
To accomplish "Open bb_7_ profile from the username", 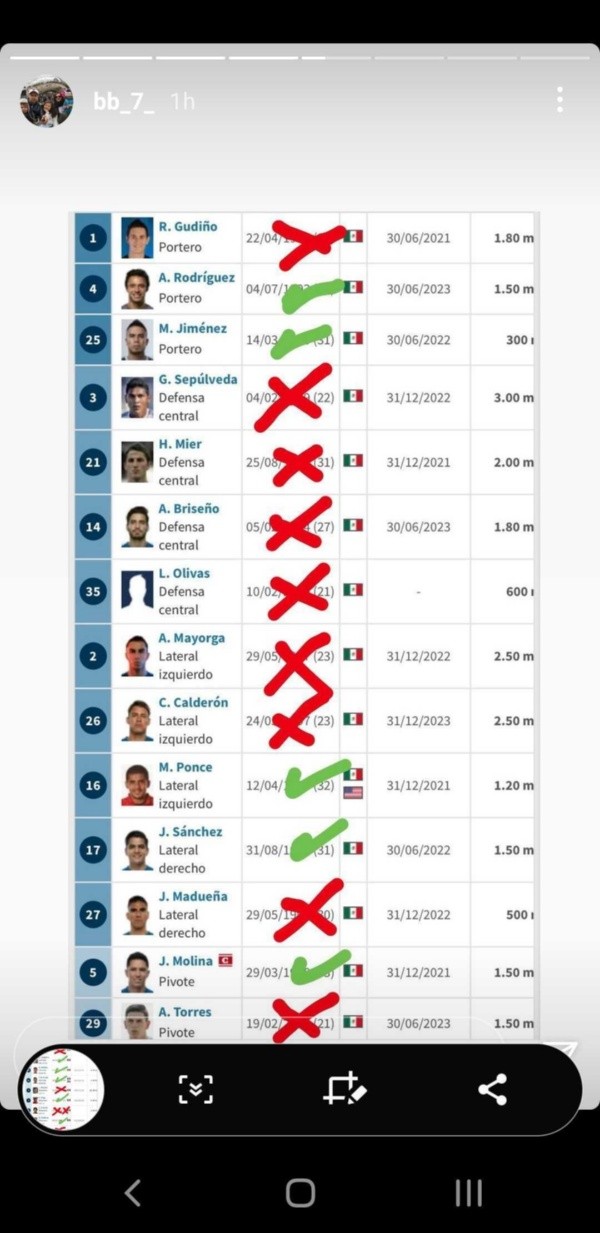I will (x=124, y=101).
